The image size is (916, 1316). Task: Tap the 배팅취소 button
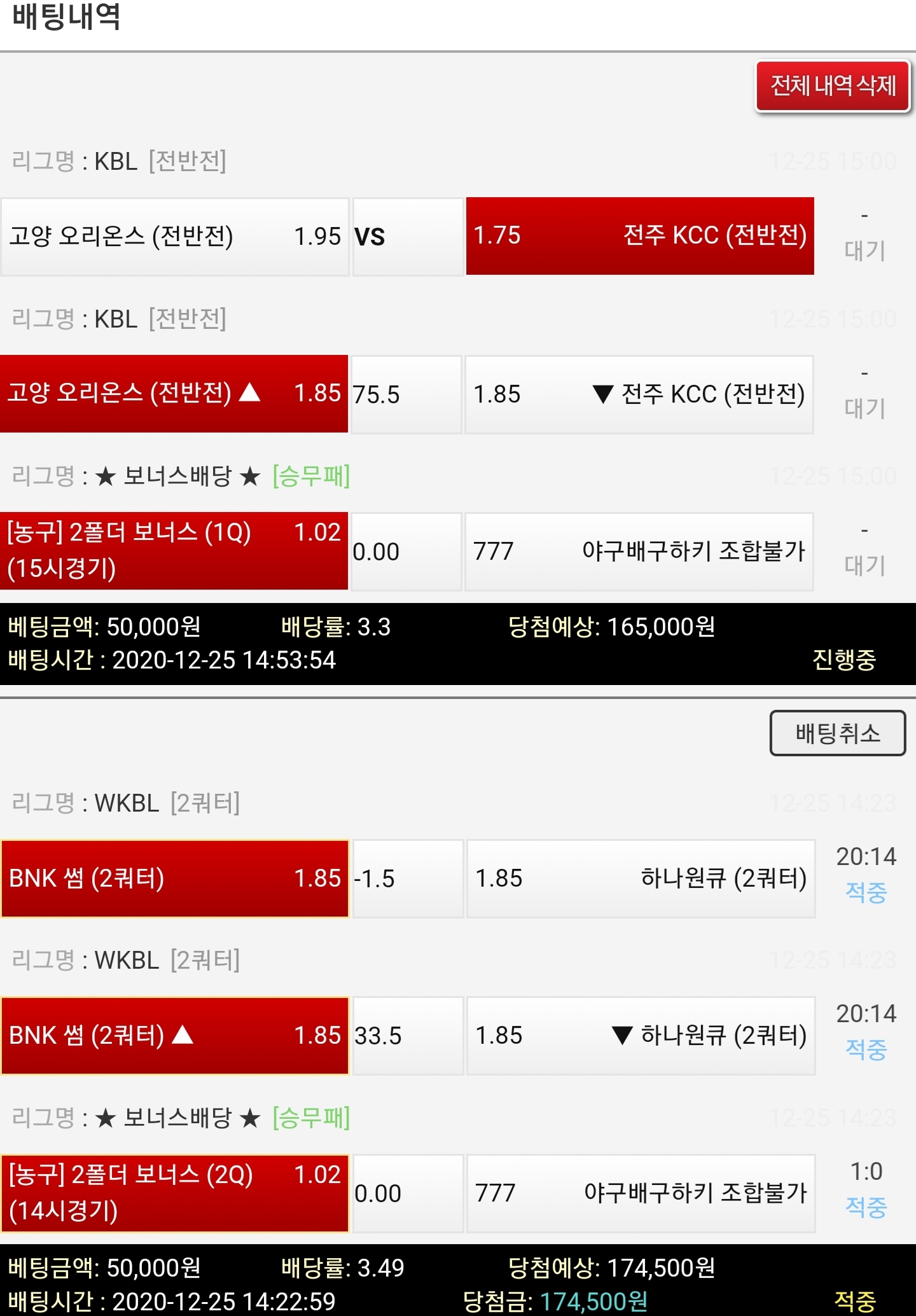[x=837, y=733]
